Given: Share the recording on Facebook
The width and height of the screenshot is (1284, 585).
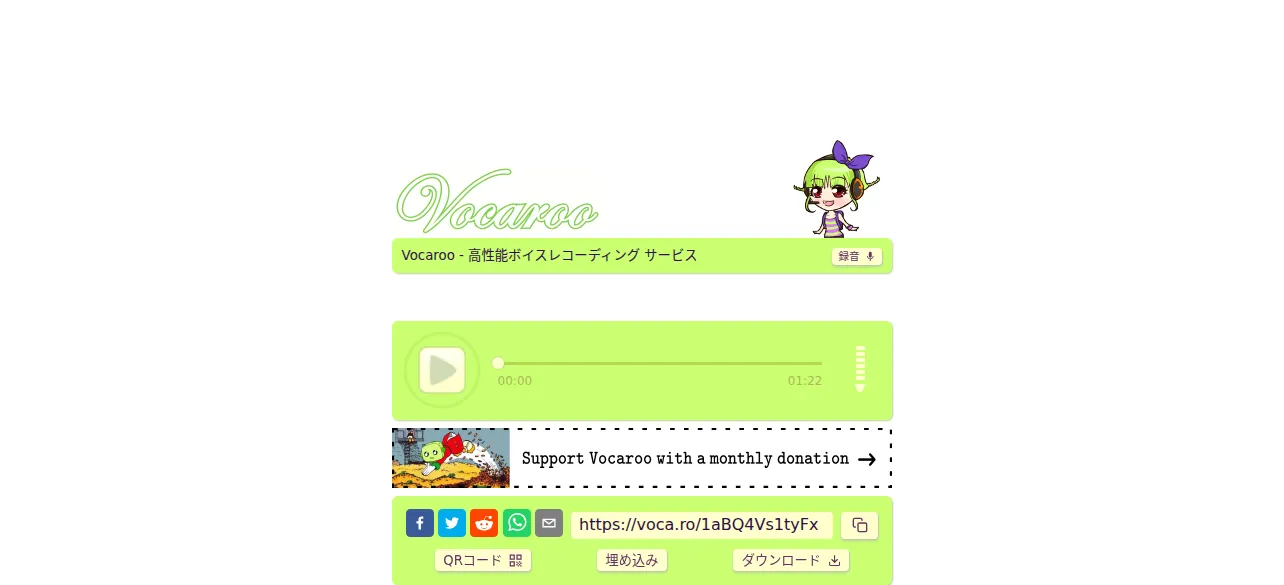Looking at the screenshot, I should pyautogui.click(x=420, y=523).
